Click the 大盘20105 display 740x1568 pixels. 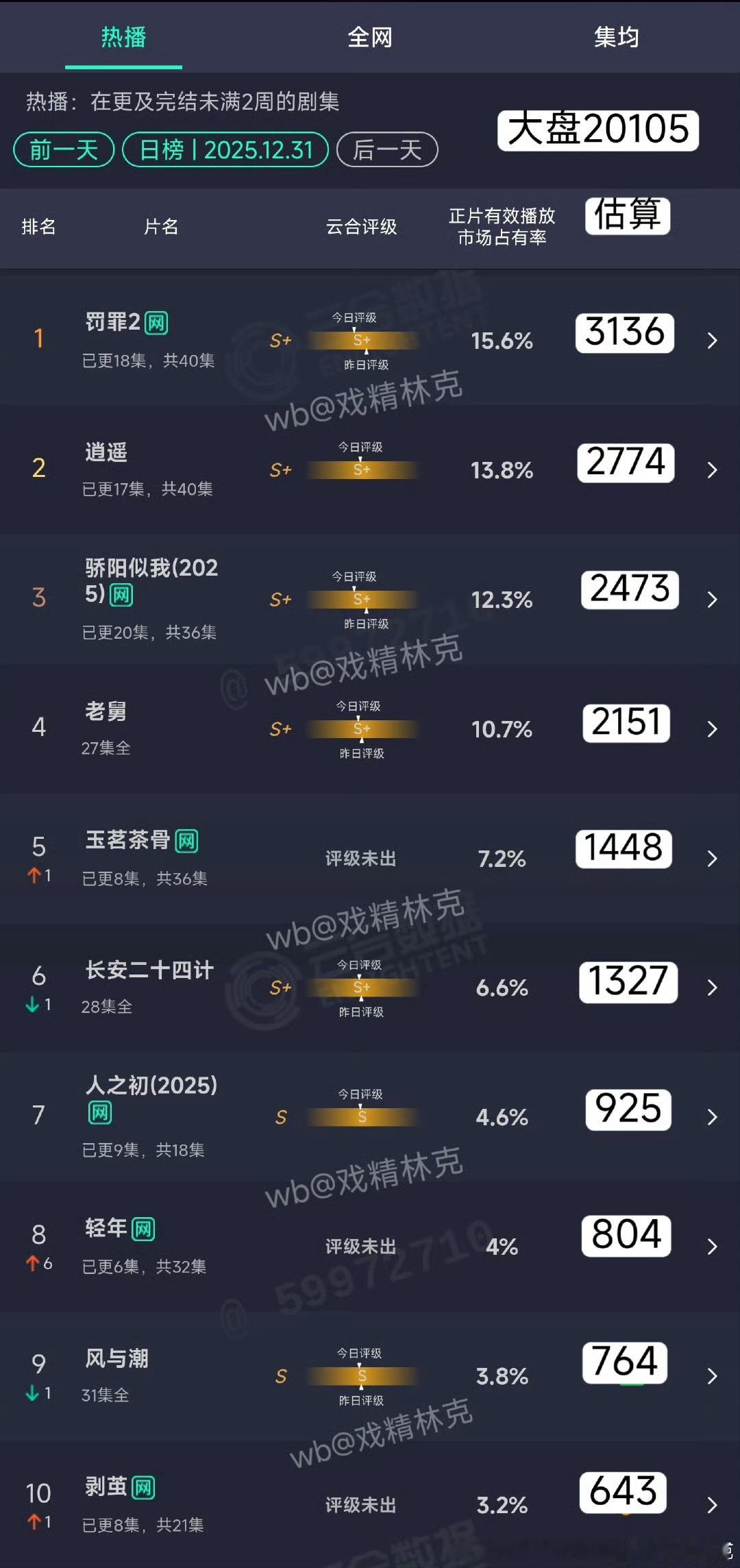(x=597, y=130)
